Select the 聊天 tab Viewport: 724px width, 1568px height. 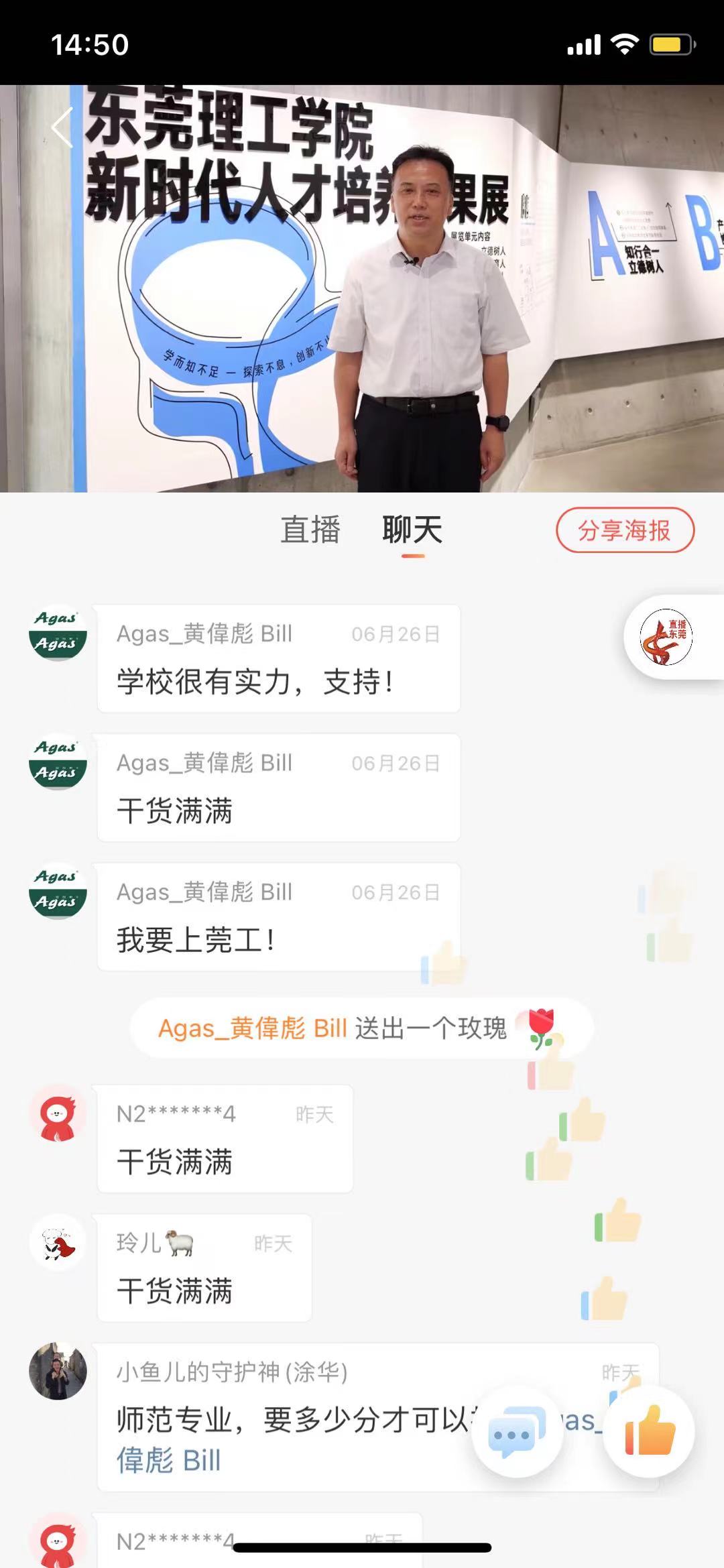412,530
